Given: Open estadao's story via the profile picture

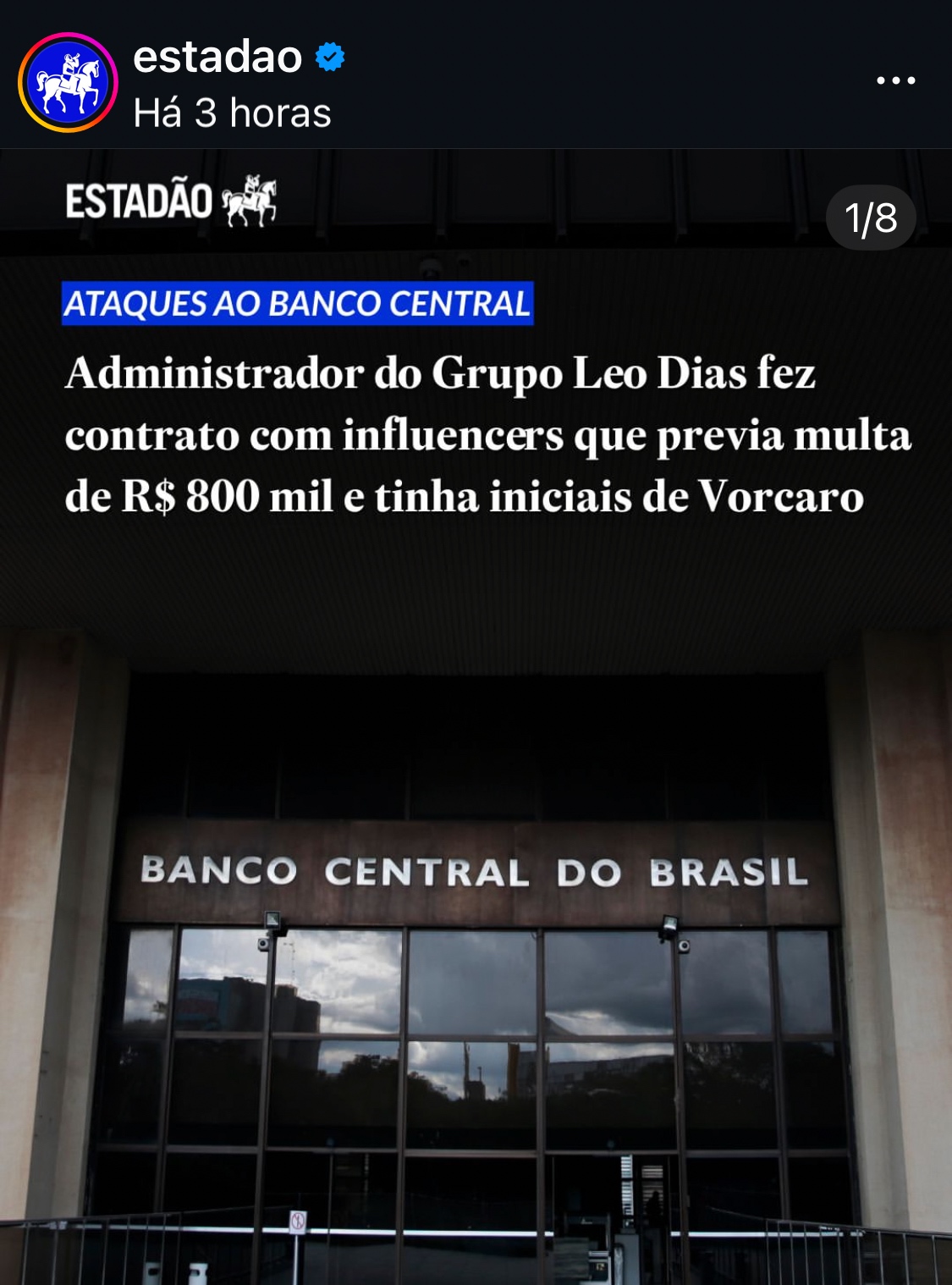Looking at the screenshot, I should coord(68,83).
